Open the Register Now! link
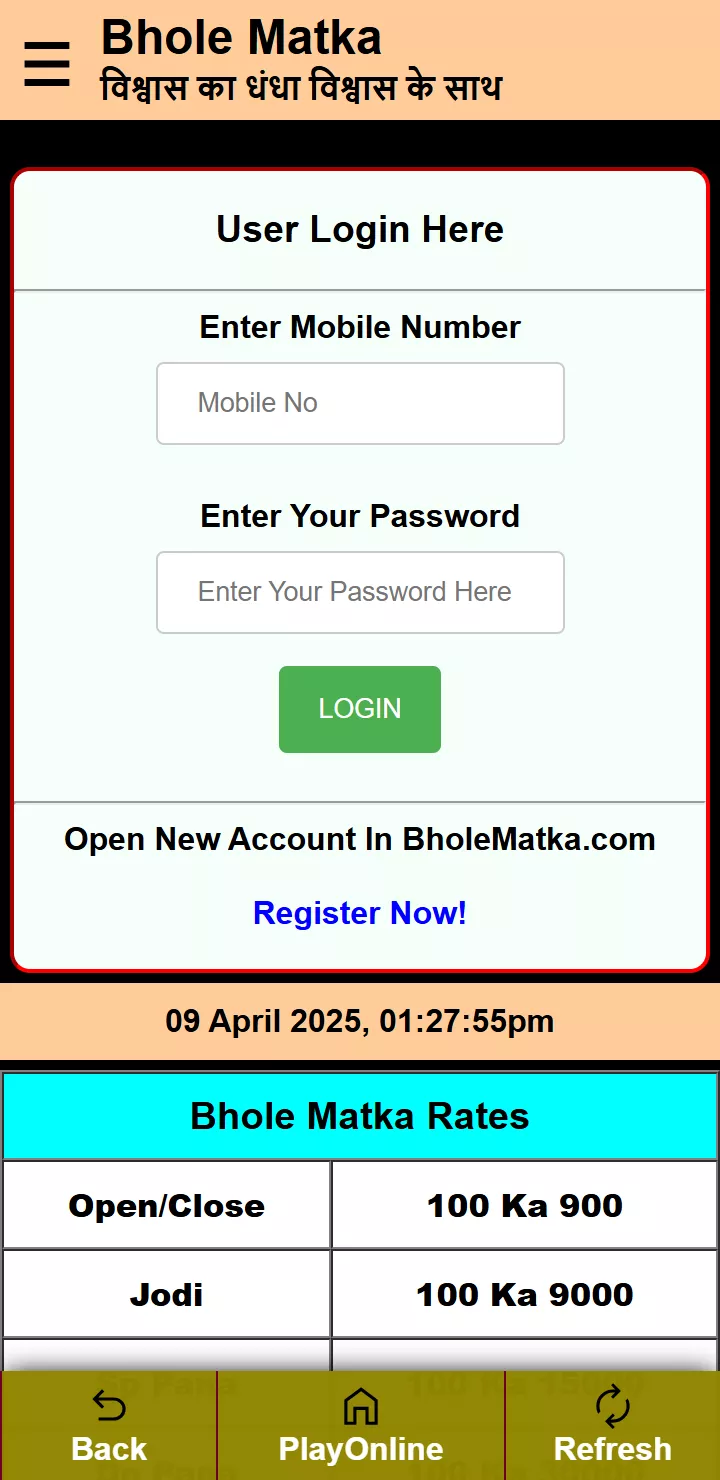 coord(360,913)
